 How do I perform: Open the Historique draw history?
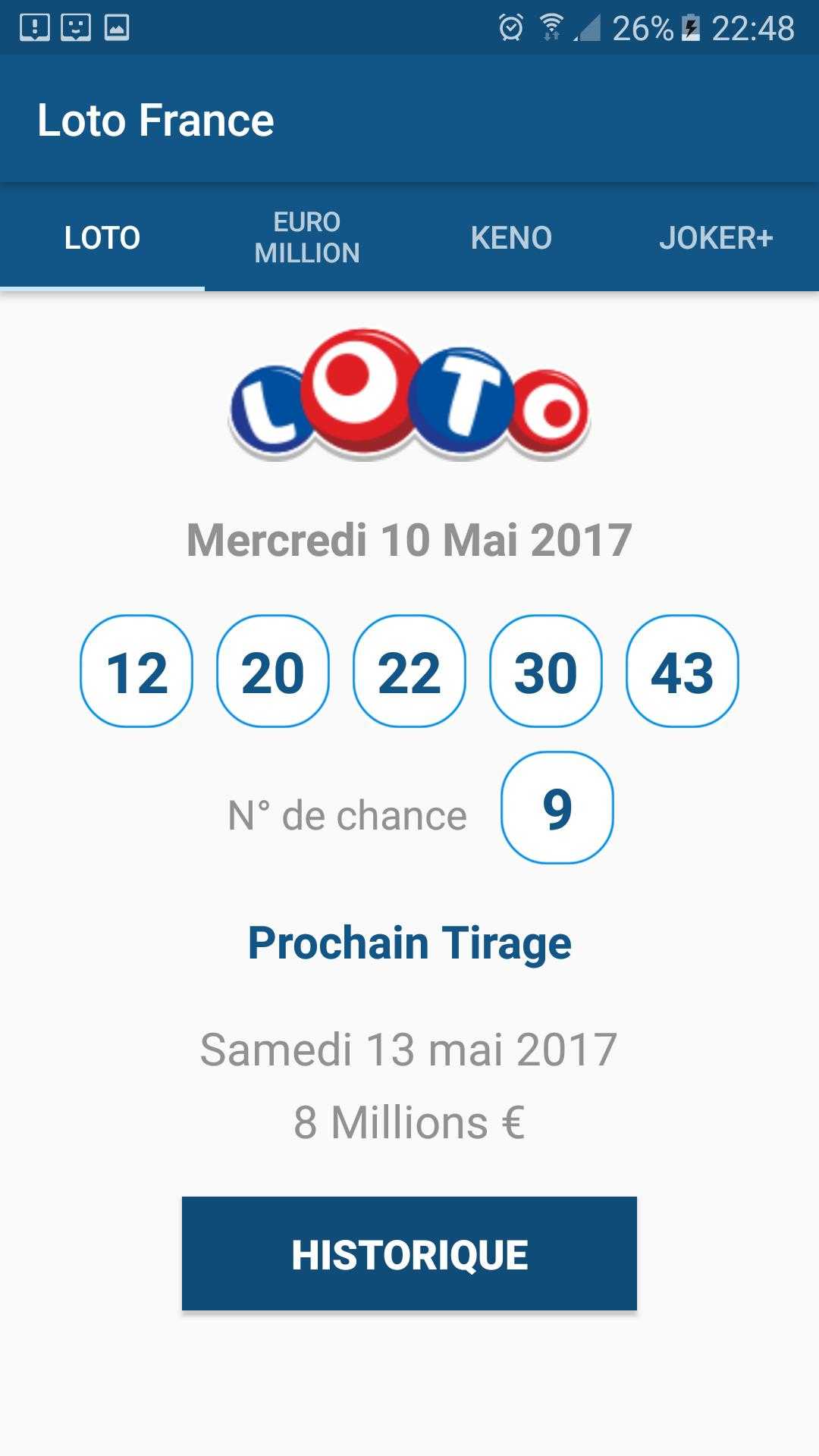coord(409,1254)
